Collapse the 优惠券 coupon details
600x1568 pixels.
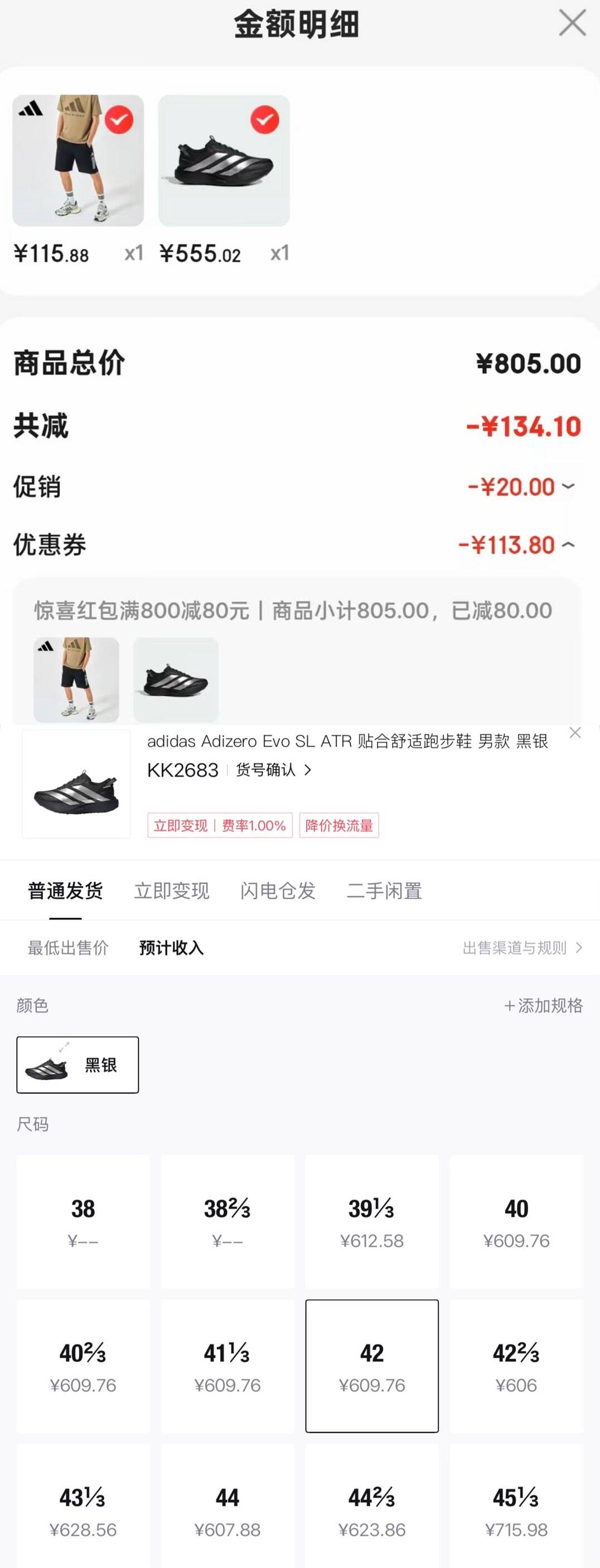pos(568,545)
